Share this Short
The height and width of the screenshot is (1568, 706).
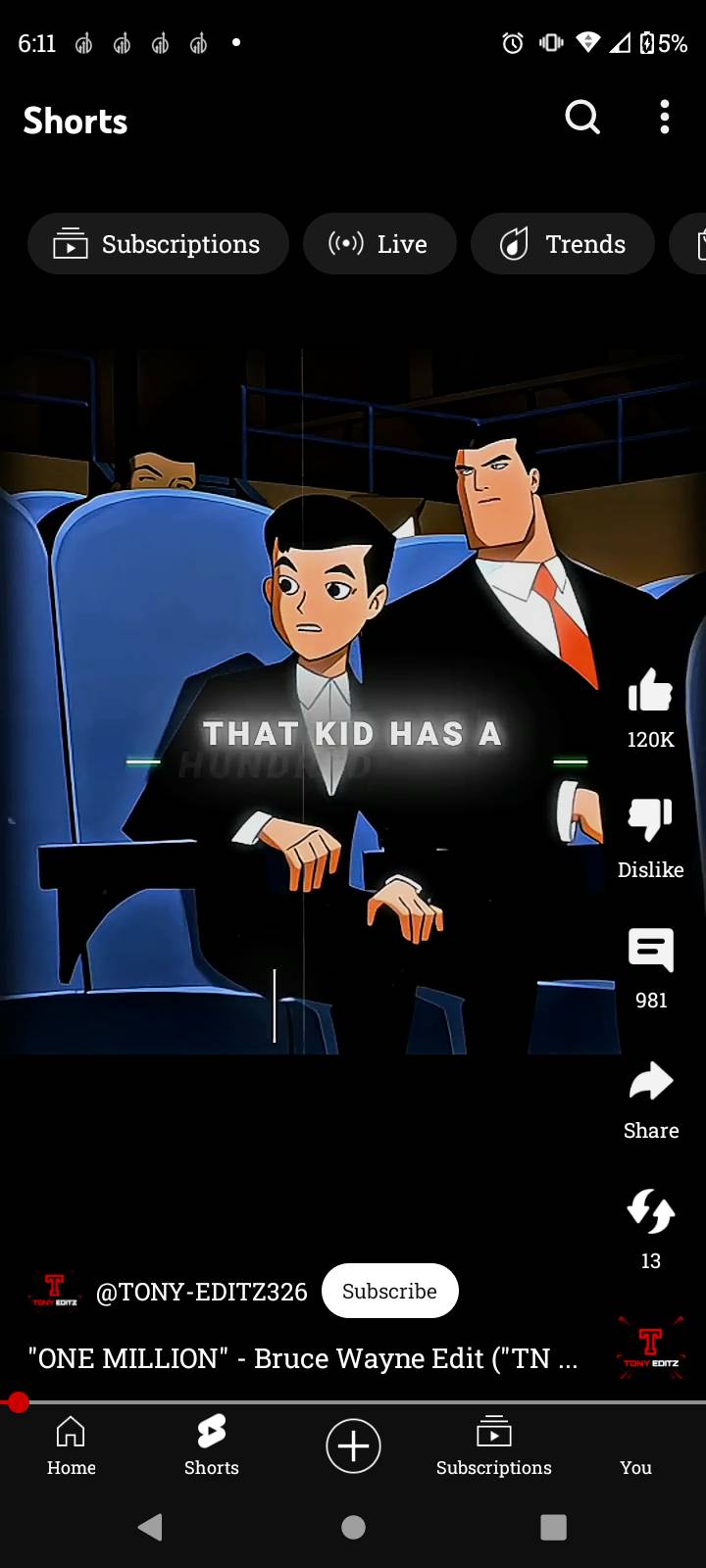pyautogui.click(x=650, y=1082)
